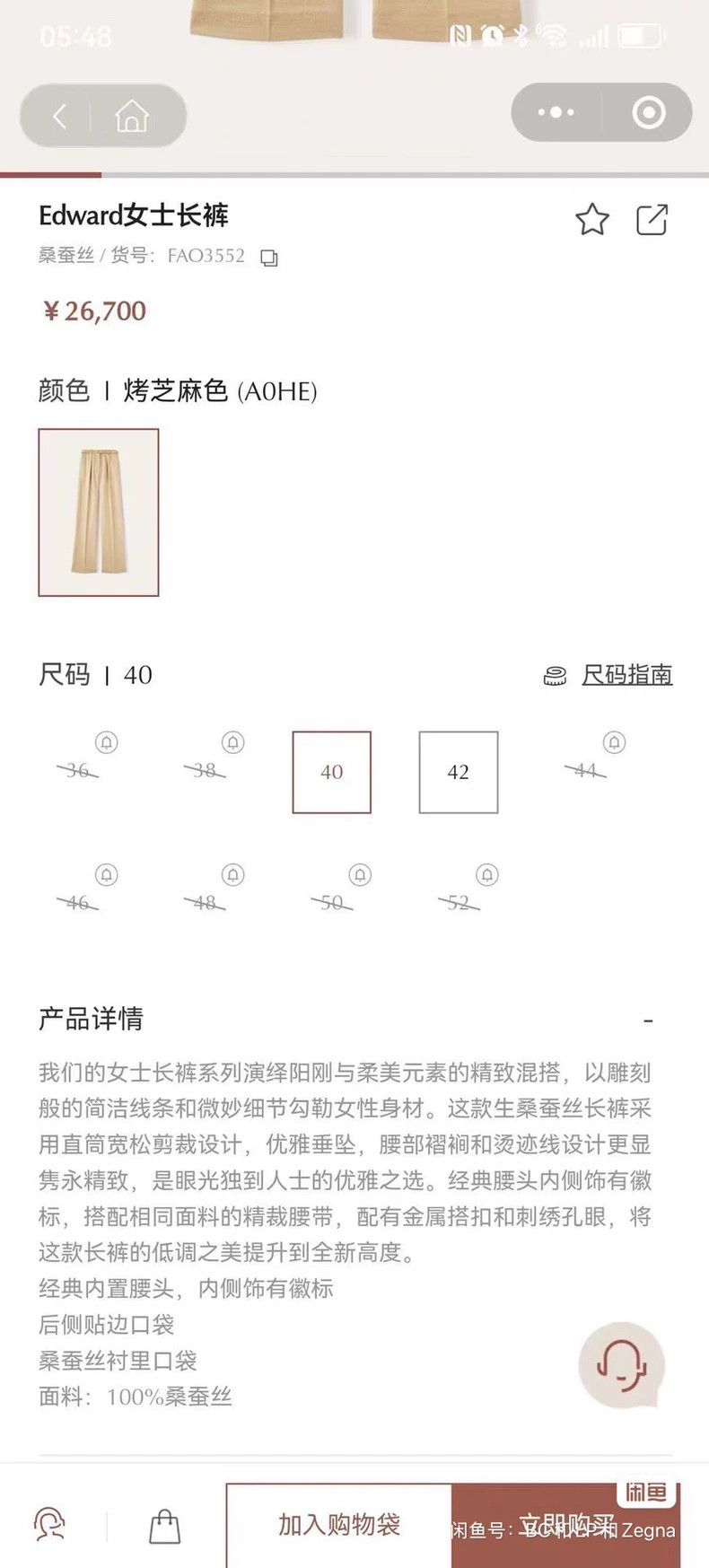Close the mini program with the circle button
Image resolution: width=709 pixels, height=1568 pixels.
pos(648,112)
